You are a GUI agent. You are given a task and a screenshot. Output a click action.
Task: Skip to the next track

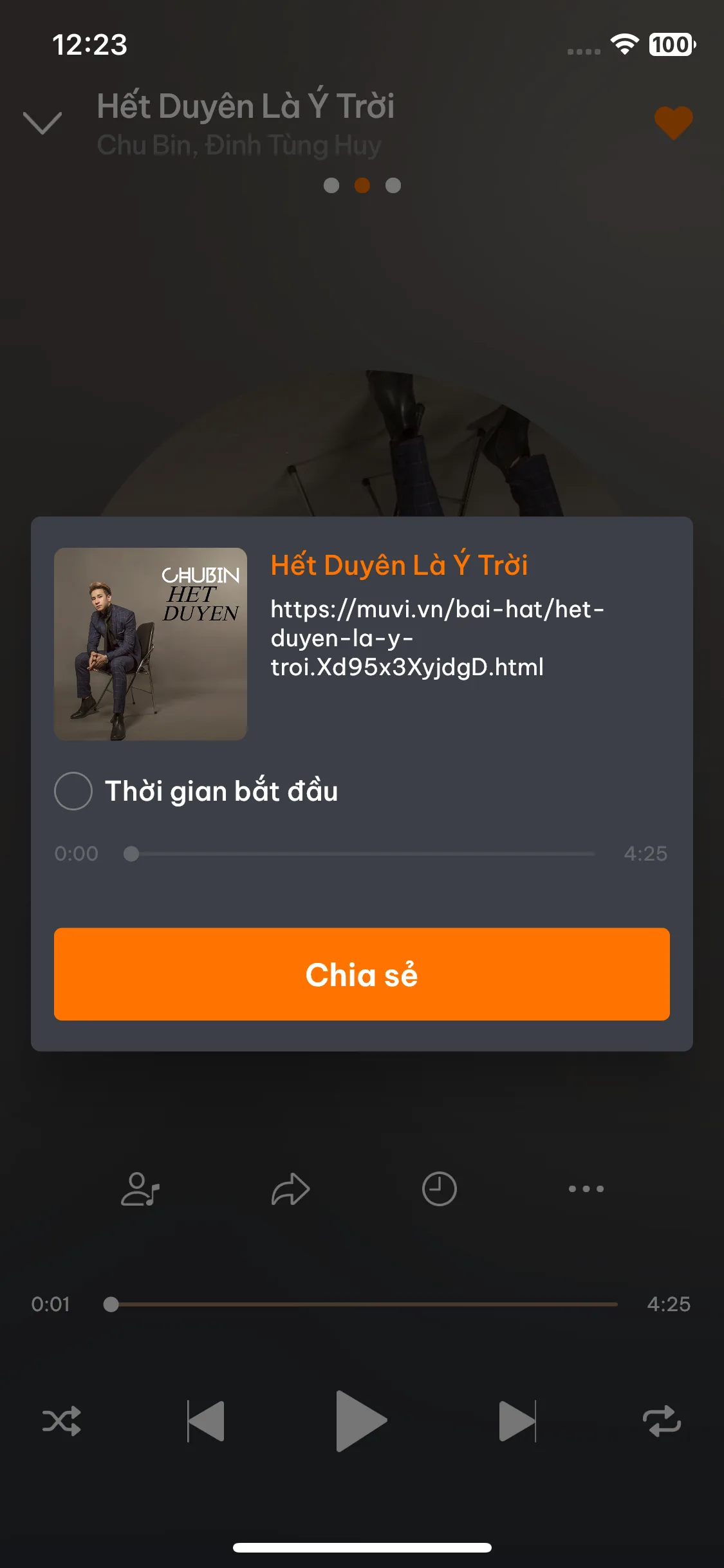[x=517, y=1421]
